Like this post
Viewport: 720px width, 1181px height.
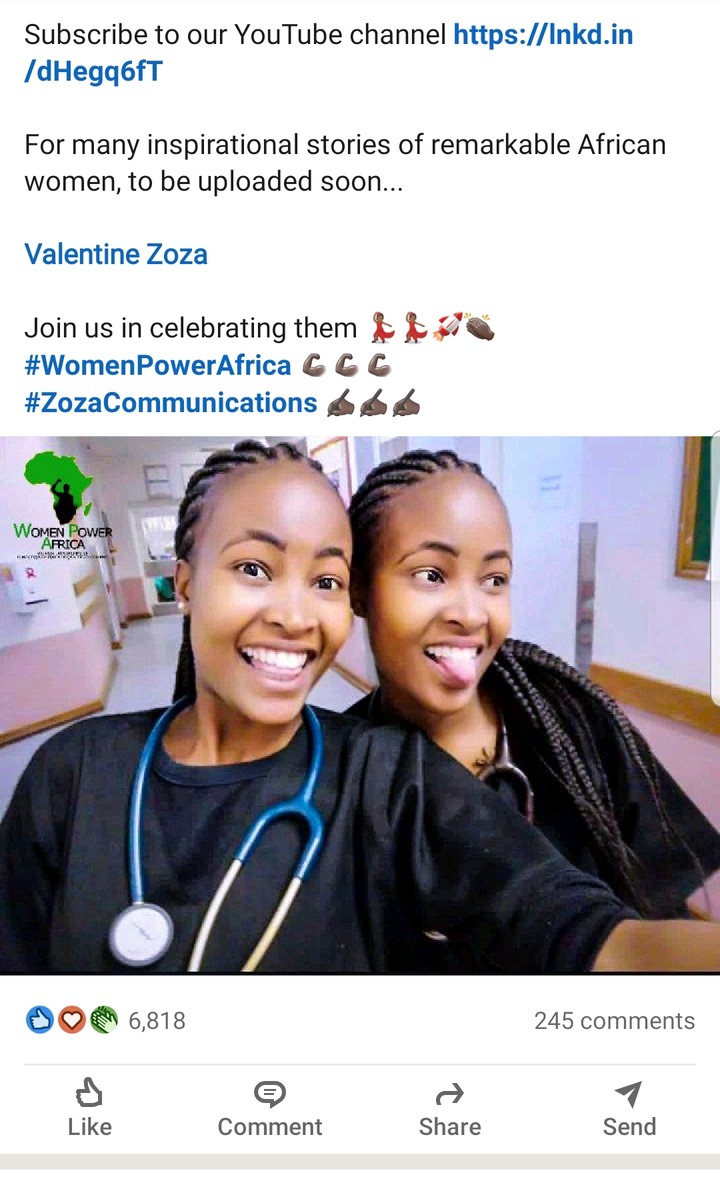pyautogui.click(x=90, y=1108)
